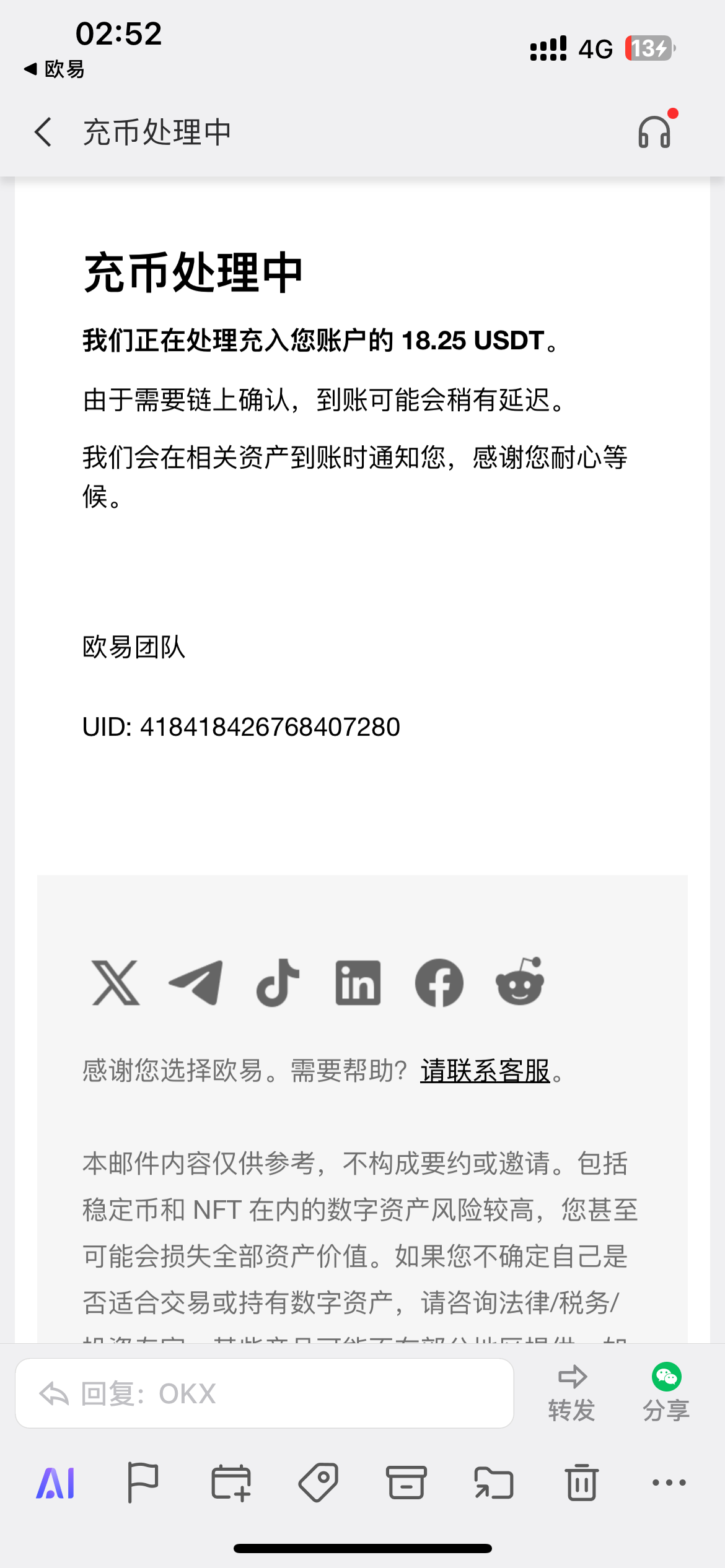
Task: Share via WeChat with 分享
Action: (x=666, y=1393)
